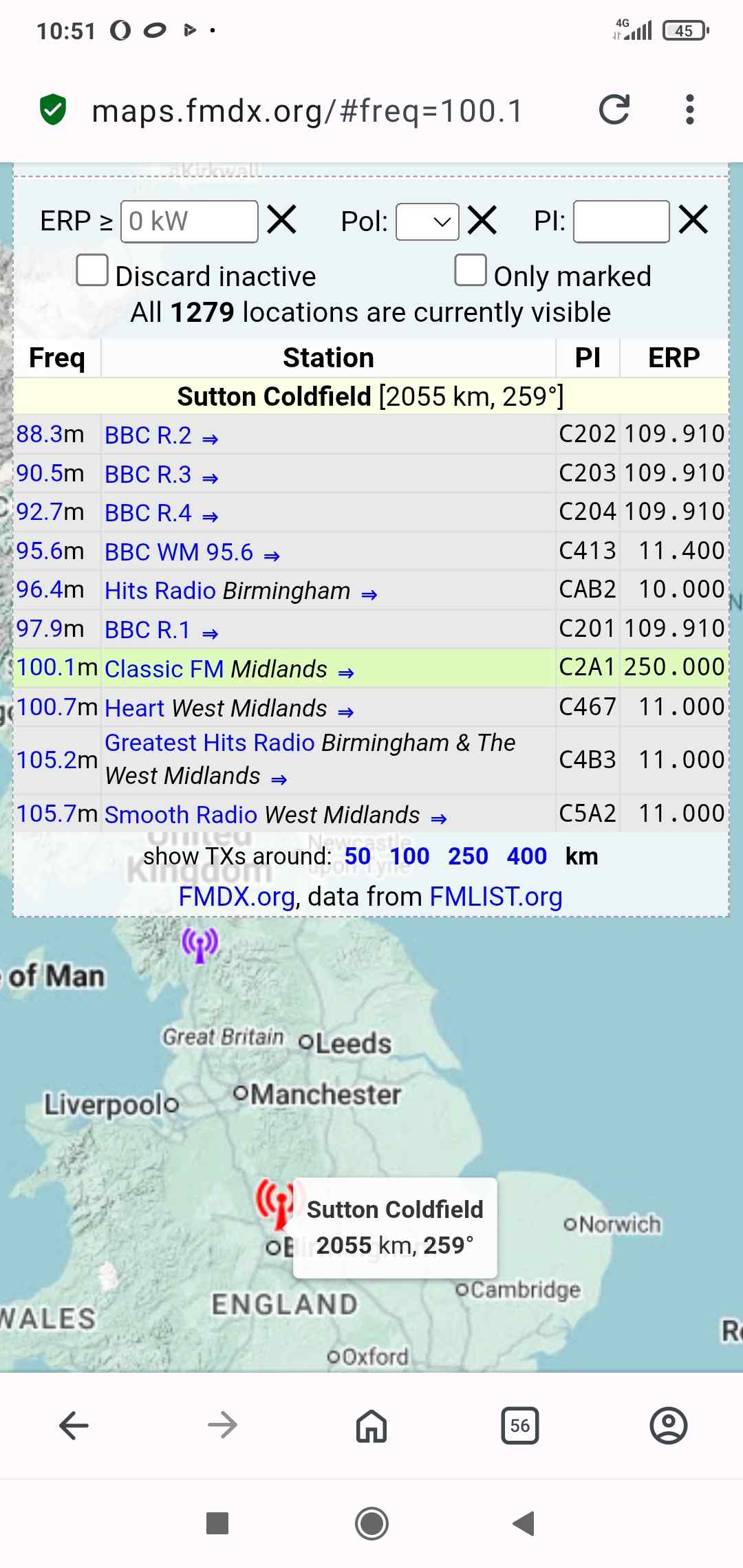The width and height of the screenshot is (743, 1568).
Task: Go to the browser home page
Action: click(371, 1426)
